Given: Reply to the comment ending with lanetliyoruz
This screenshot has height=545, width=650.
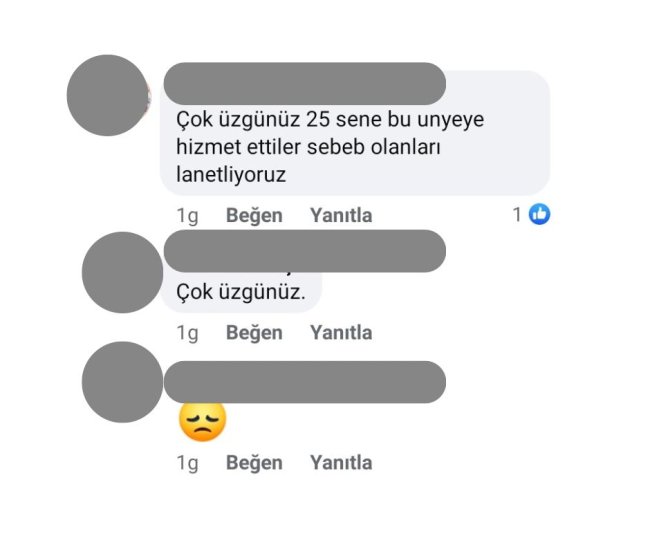Looking at the screenshot, I should click(x=340, y=215).
